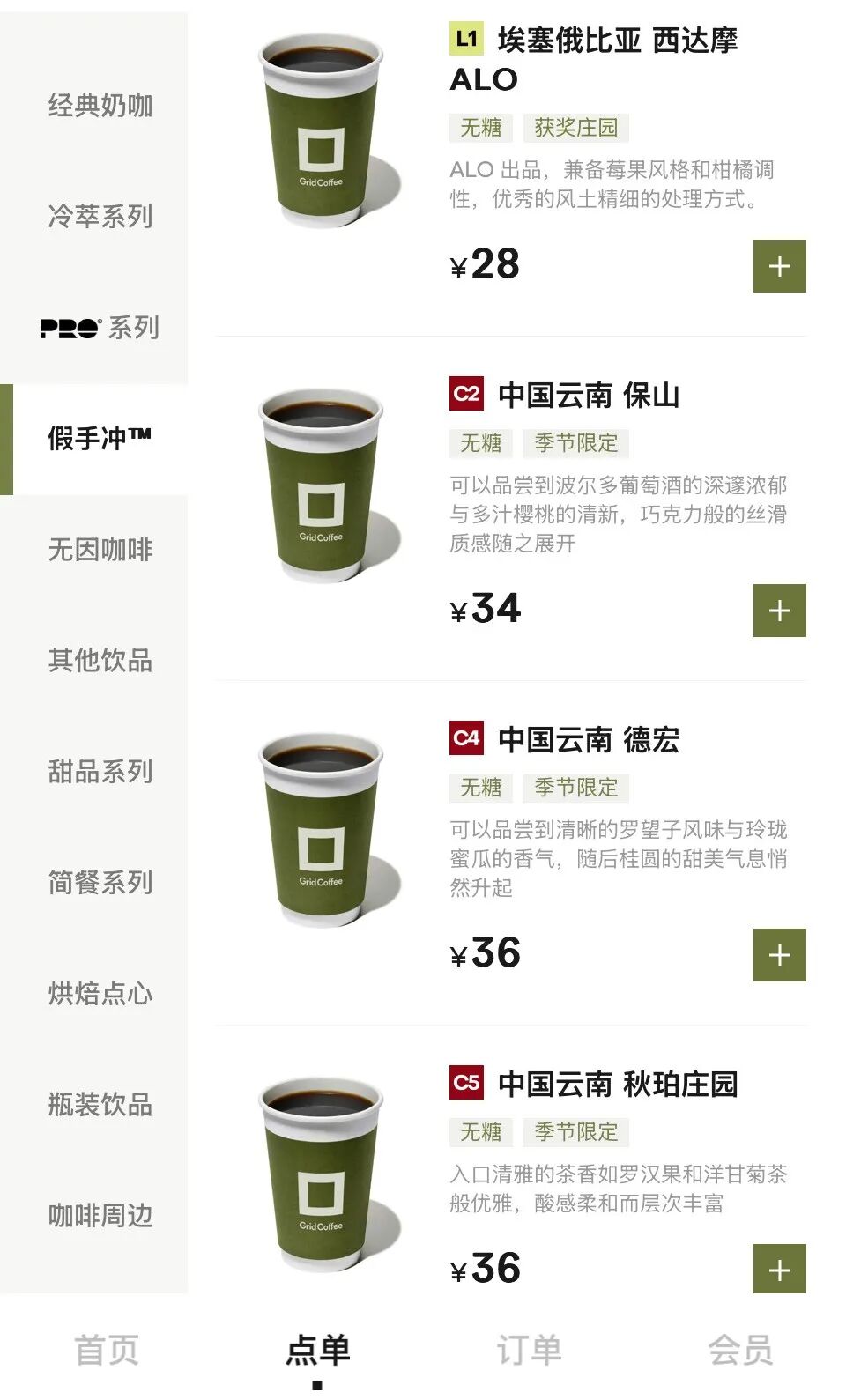Switch to 咖啡周边 category
This screenshot has width=846, height=1400.
pos(100,1216)
